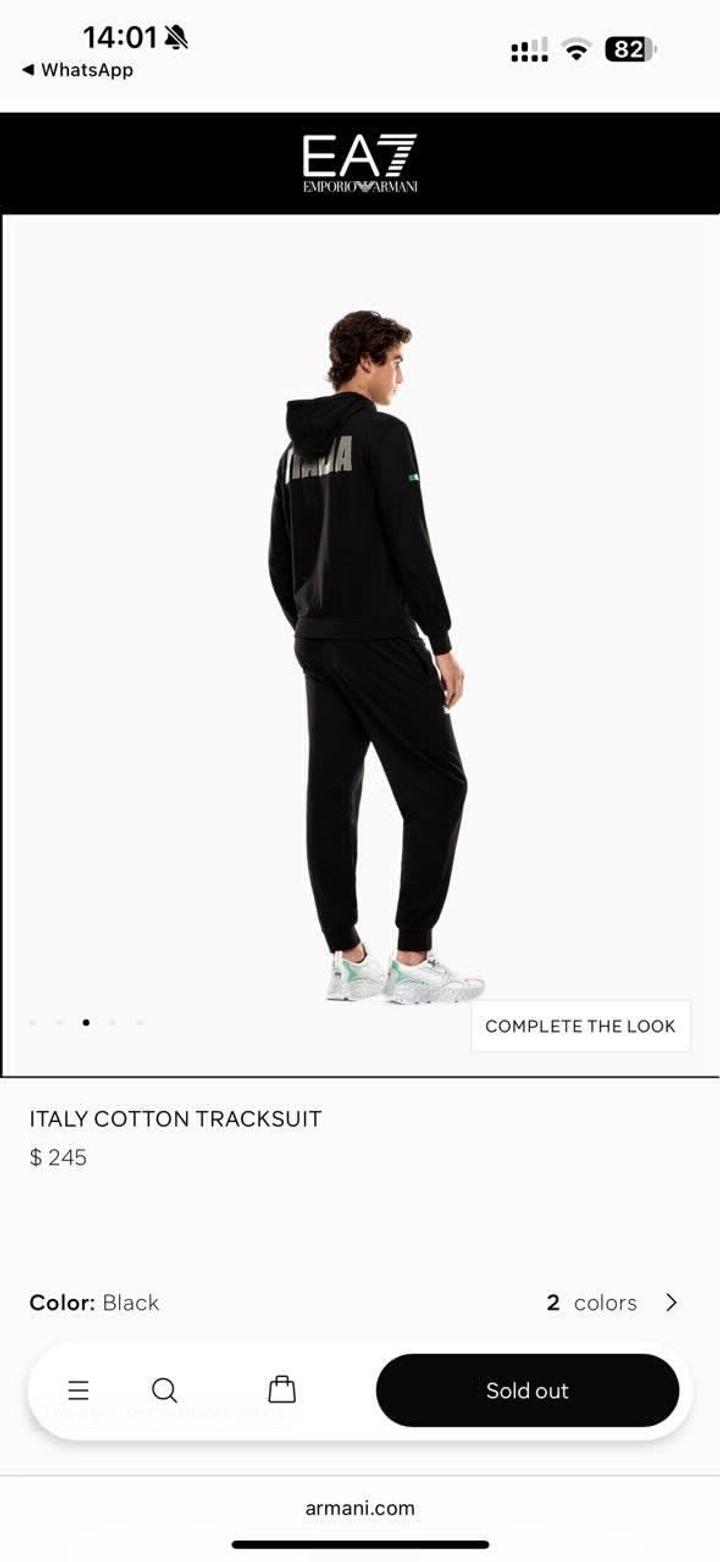720x1562 pixels.
Task: Expand the 2 colors options
Action: pyautogui.click(x=612, y=1302)
